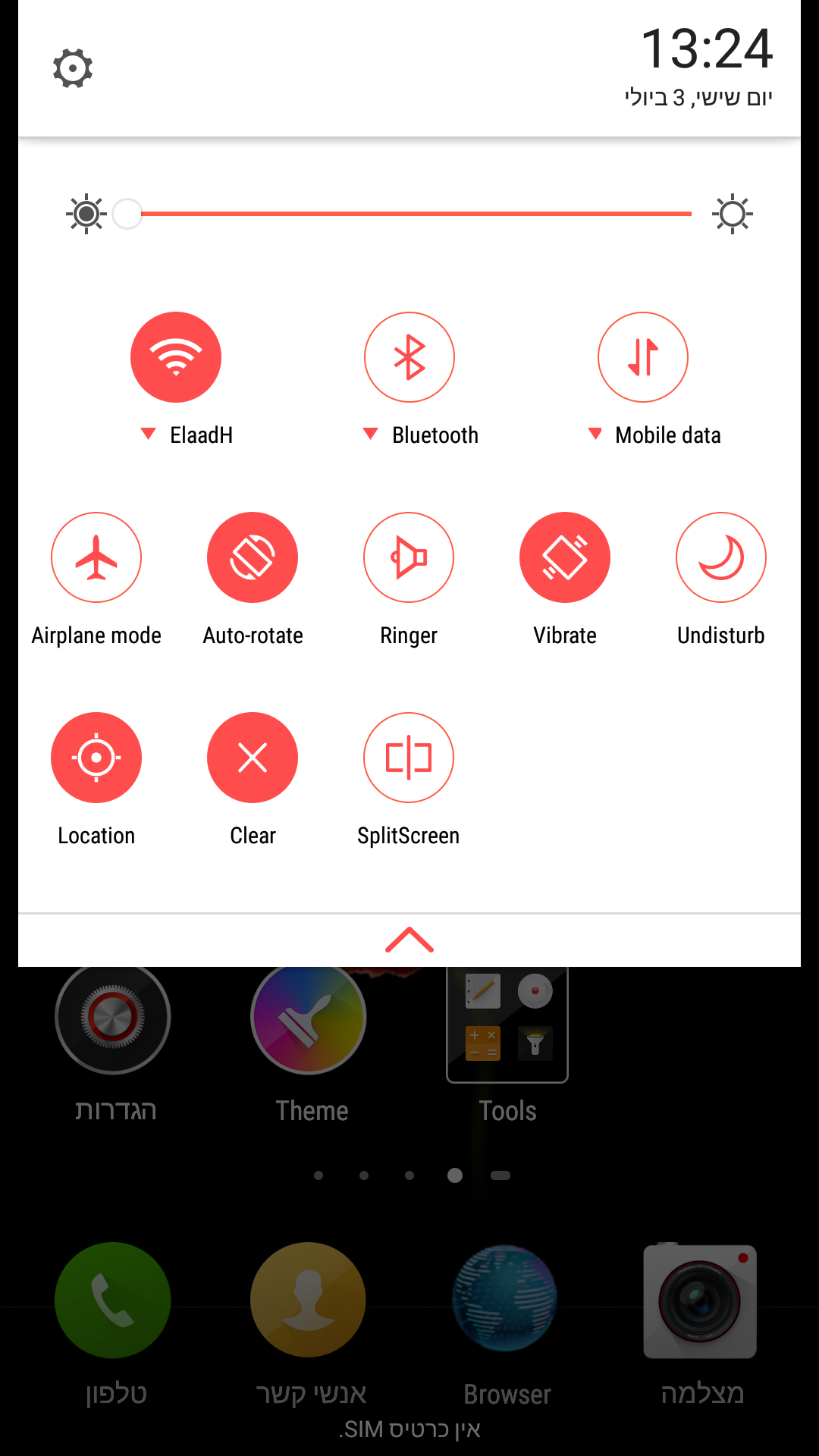Set brightness to maximum with the bright sun icon

[x=733, y=214]
